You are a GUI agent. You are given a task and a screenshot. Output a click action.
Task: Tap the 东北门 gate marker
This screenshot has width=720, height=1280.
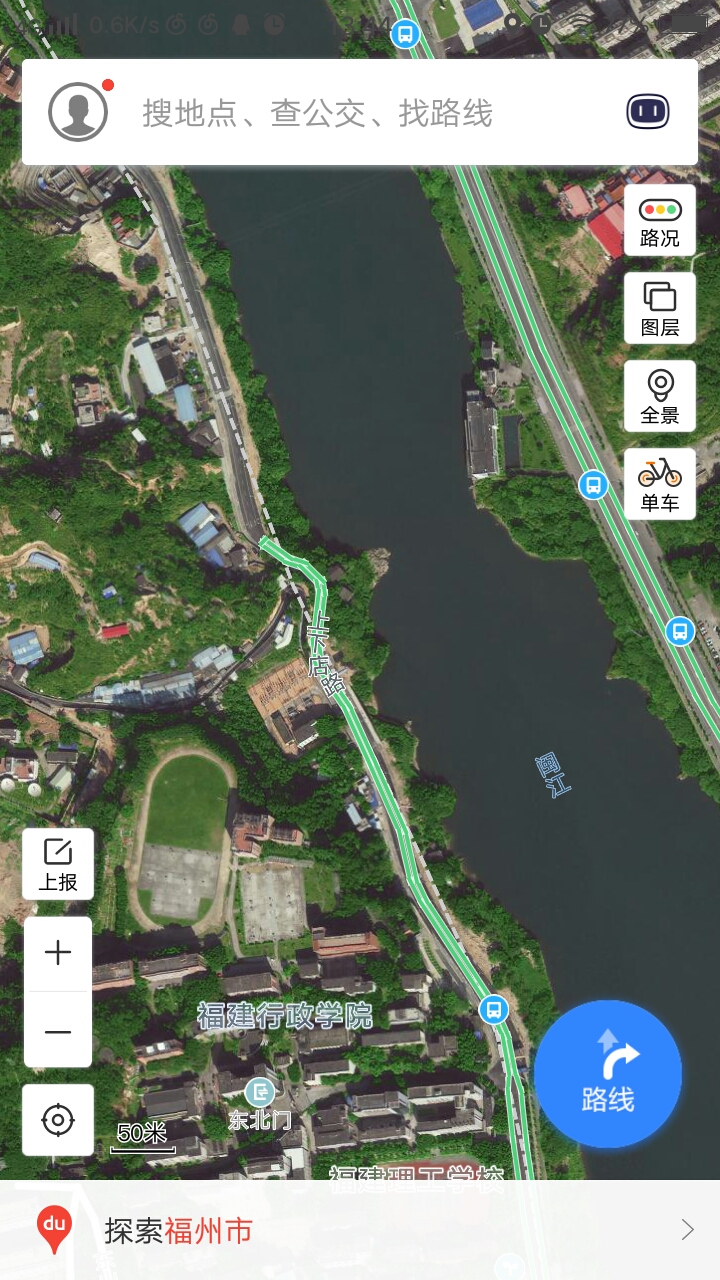(260, 1092)
